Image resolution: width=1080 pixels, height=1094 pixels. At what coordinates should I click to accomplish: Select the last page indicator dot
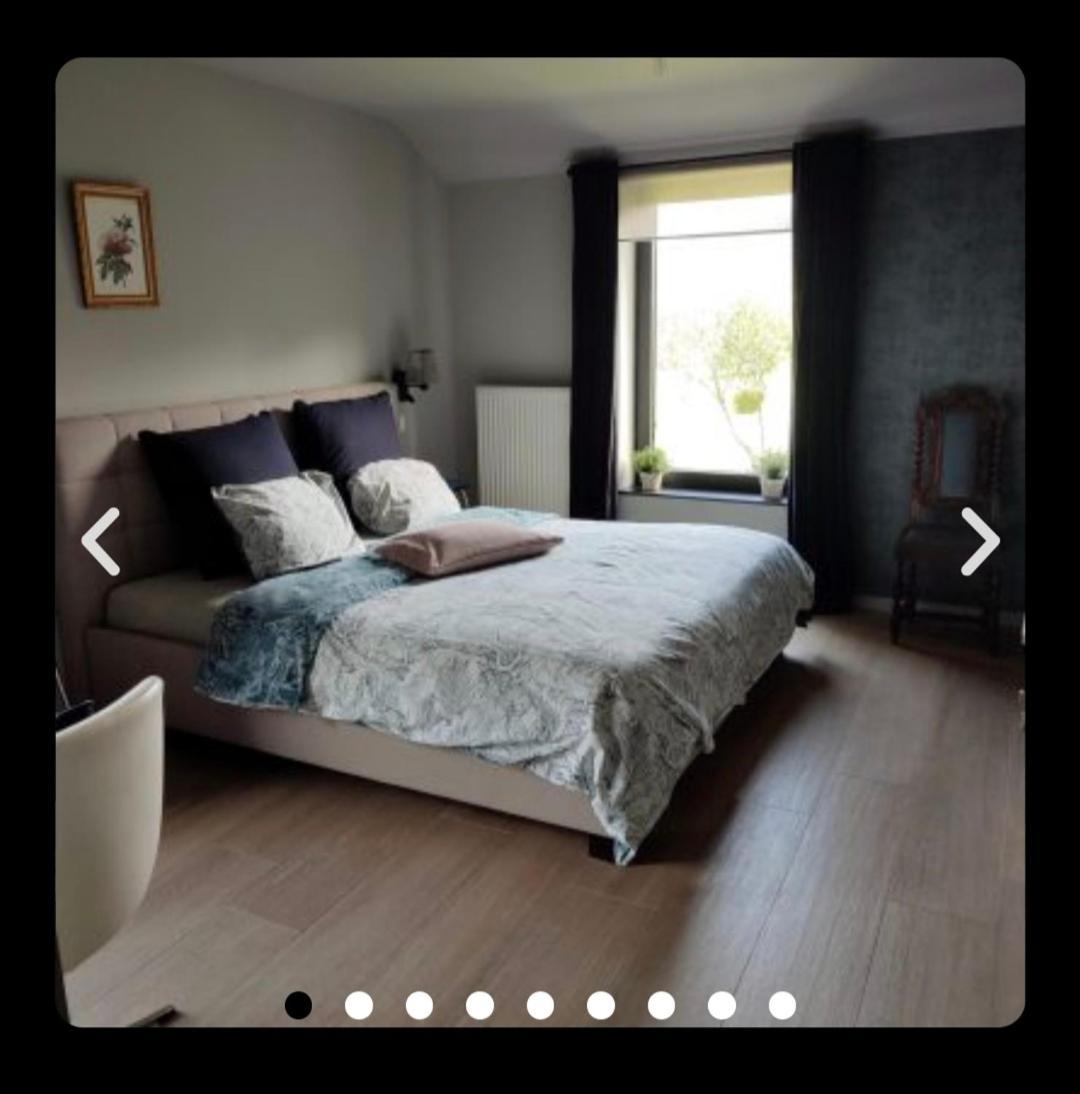click(782, 1005)
